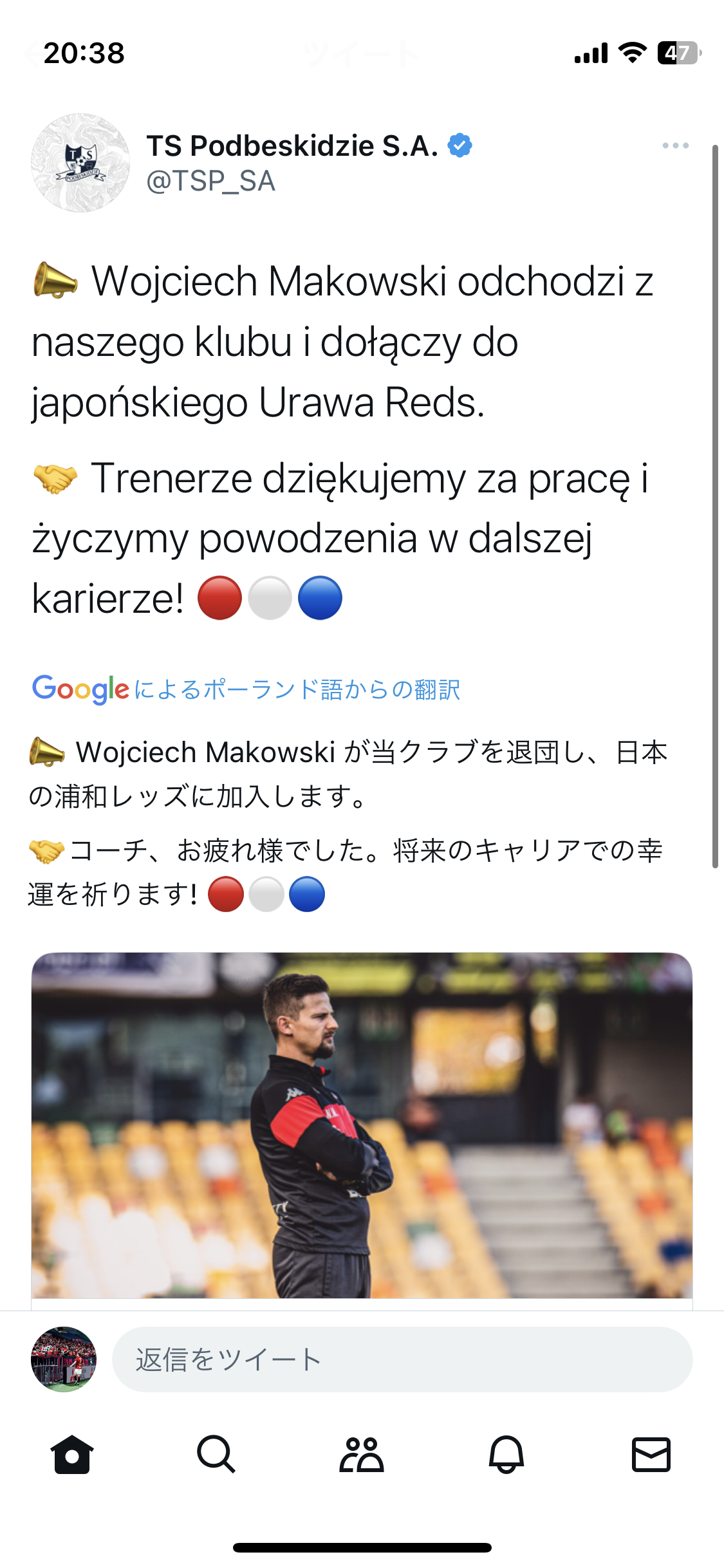
Task: Open TS Podbeskidzie S.A. profile avatar
Action: coord(80,163)
